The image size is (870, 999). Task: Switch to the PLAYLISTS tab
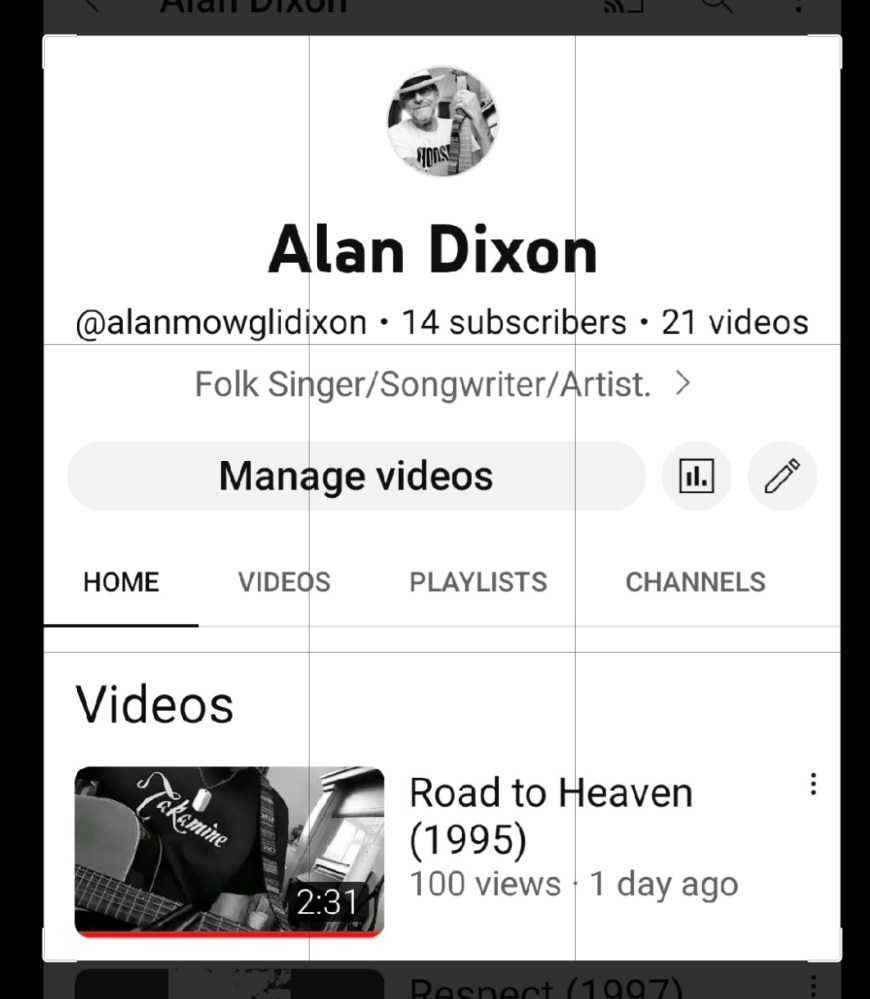(478, 582)
